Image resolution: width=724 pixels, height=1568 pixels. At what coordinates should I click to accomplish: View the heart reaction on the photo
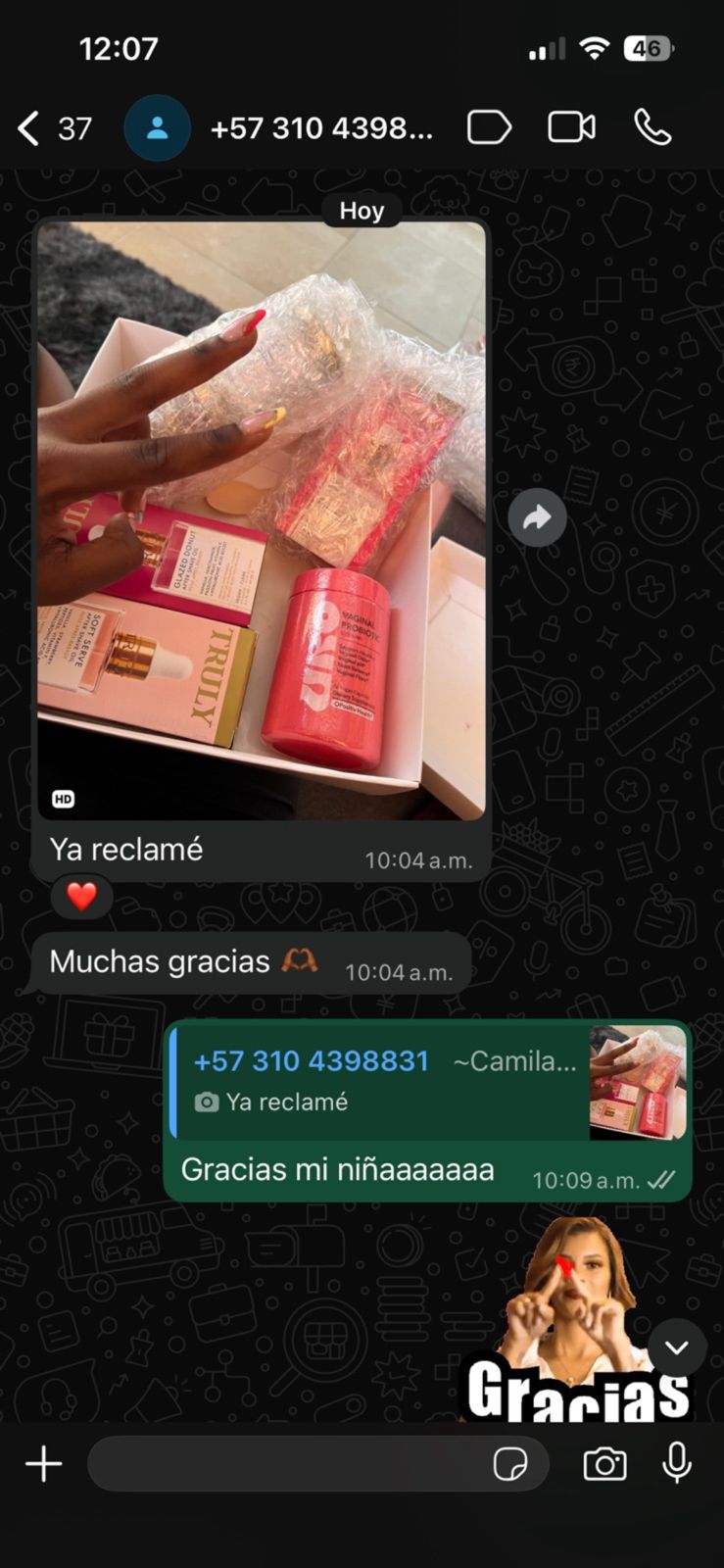tap(81, 896)
